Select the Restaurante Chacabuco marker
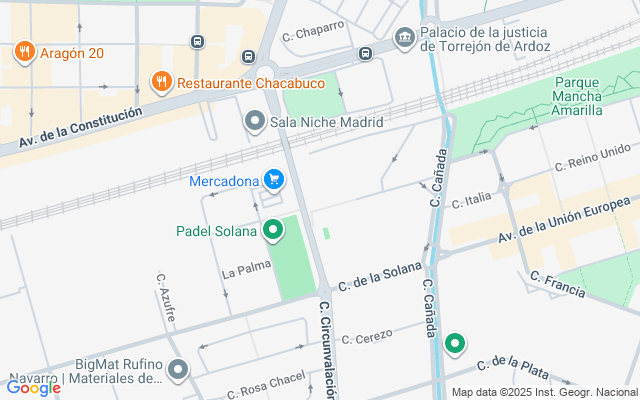 pyautogui.click(x=162, y=83)
